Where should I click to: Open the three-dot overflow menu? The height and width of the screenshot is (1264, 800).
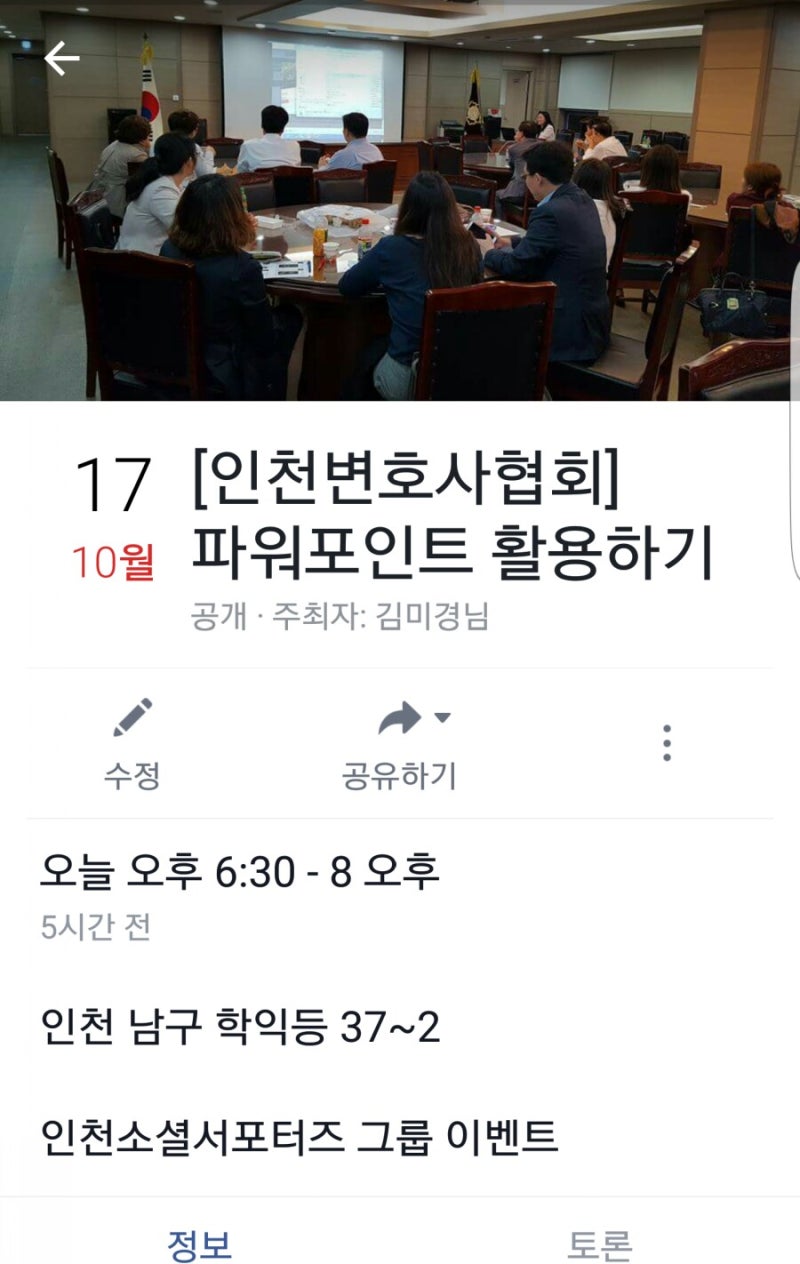click(x=667, y=743)
